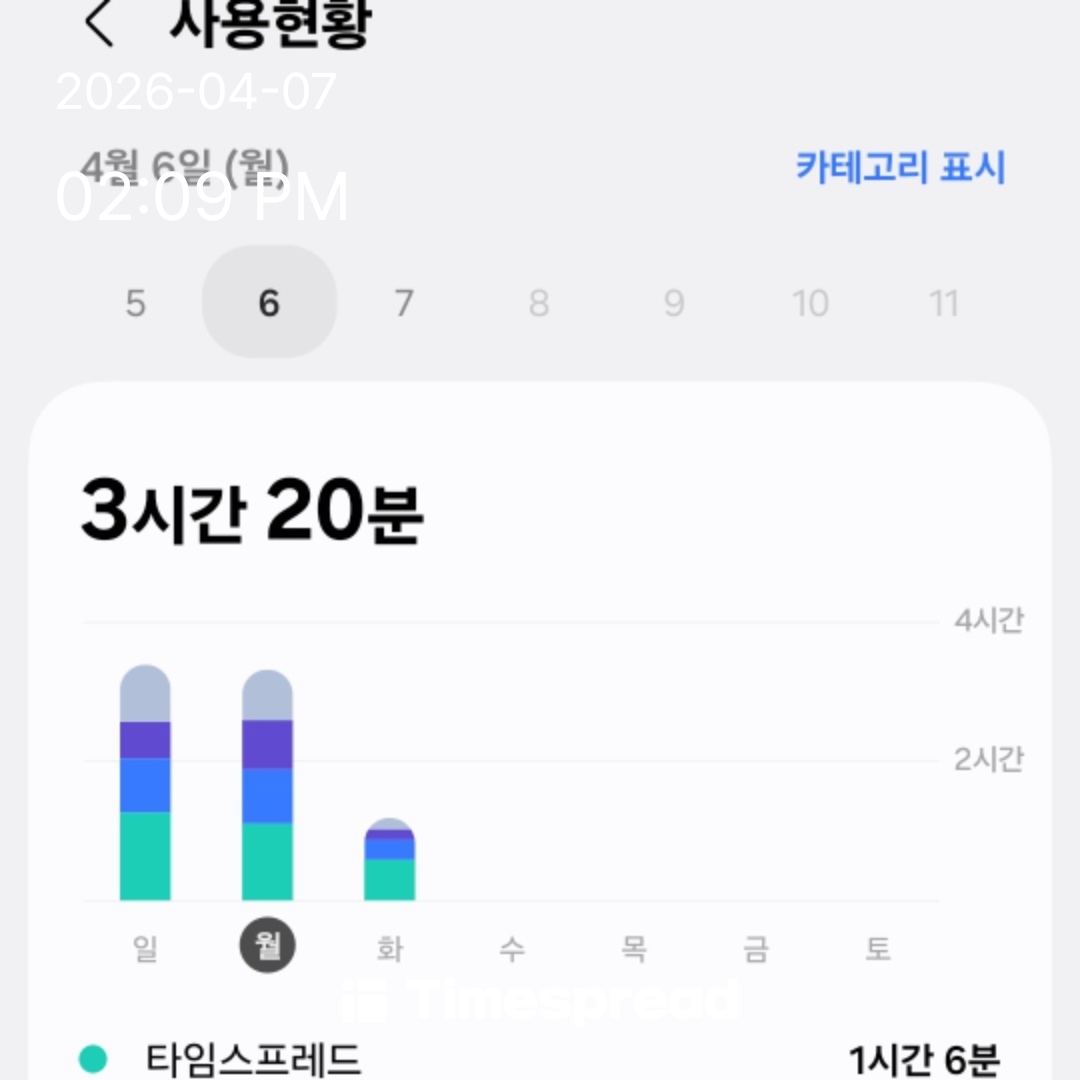Tap the 카테고리 표시 link

900,167
